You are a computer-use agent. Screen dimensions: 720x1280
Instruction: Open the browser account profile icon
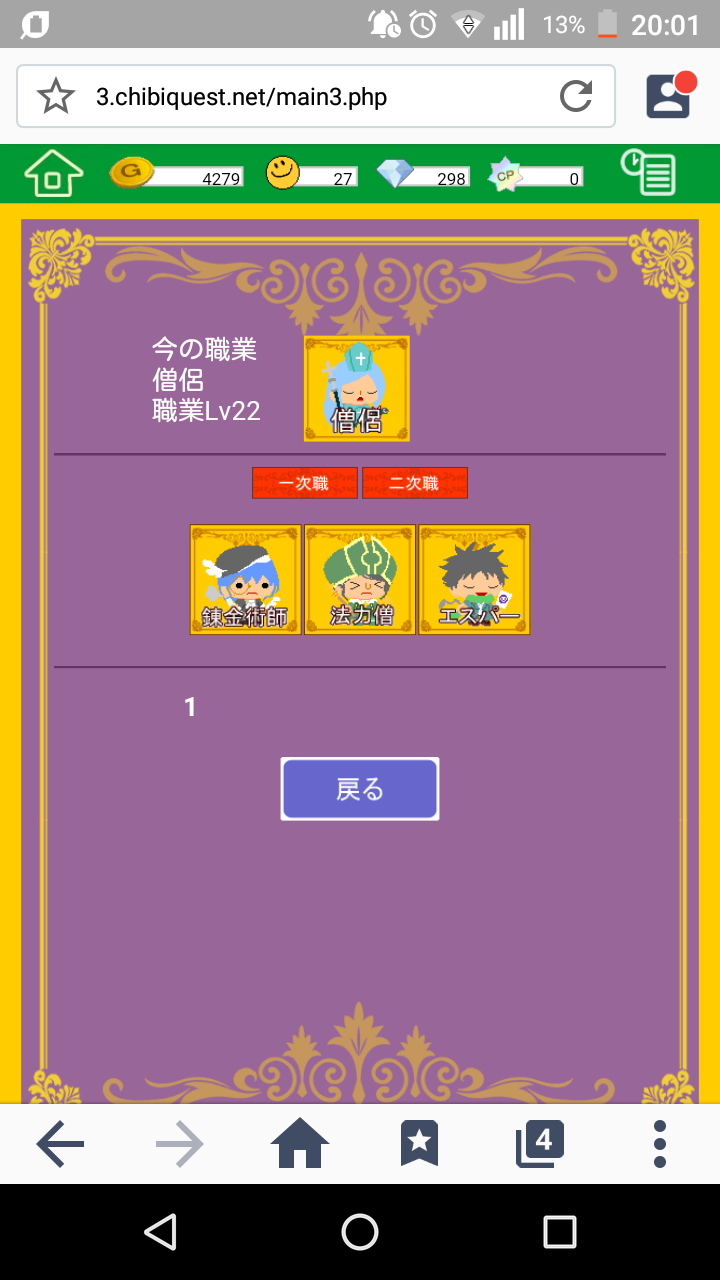[669, 96]
